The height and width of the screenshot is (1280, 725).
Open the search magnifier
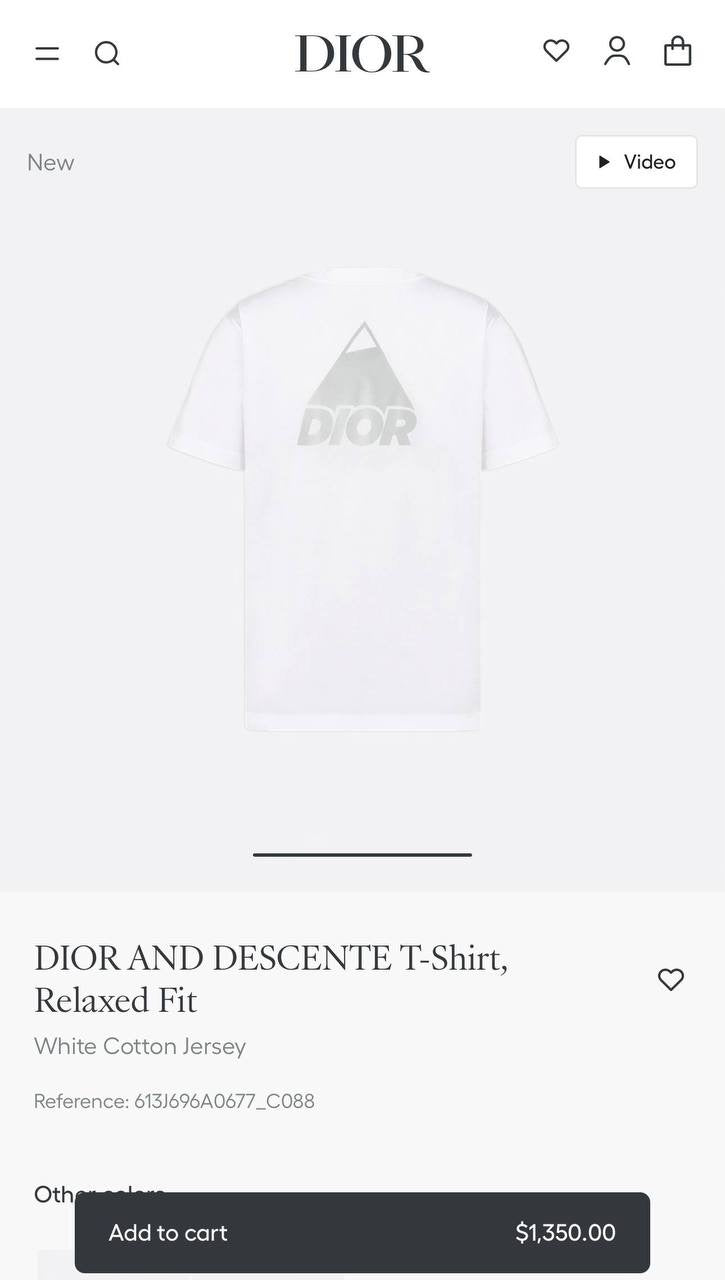pyautogui.click(x=107, y=53)
